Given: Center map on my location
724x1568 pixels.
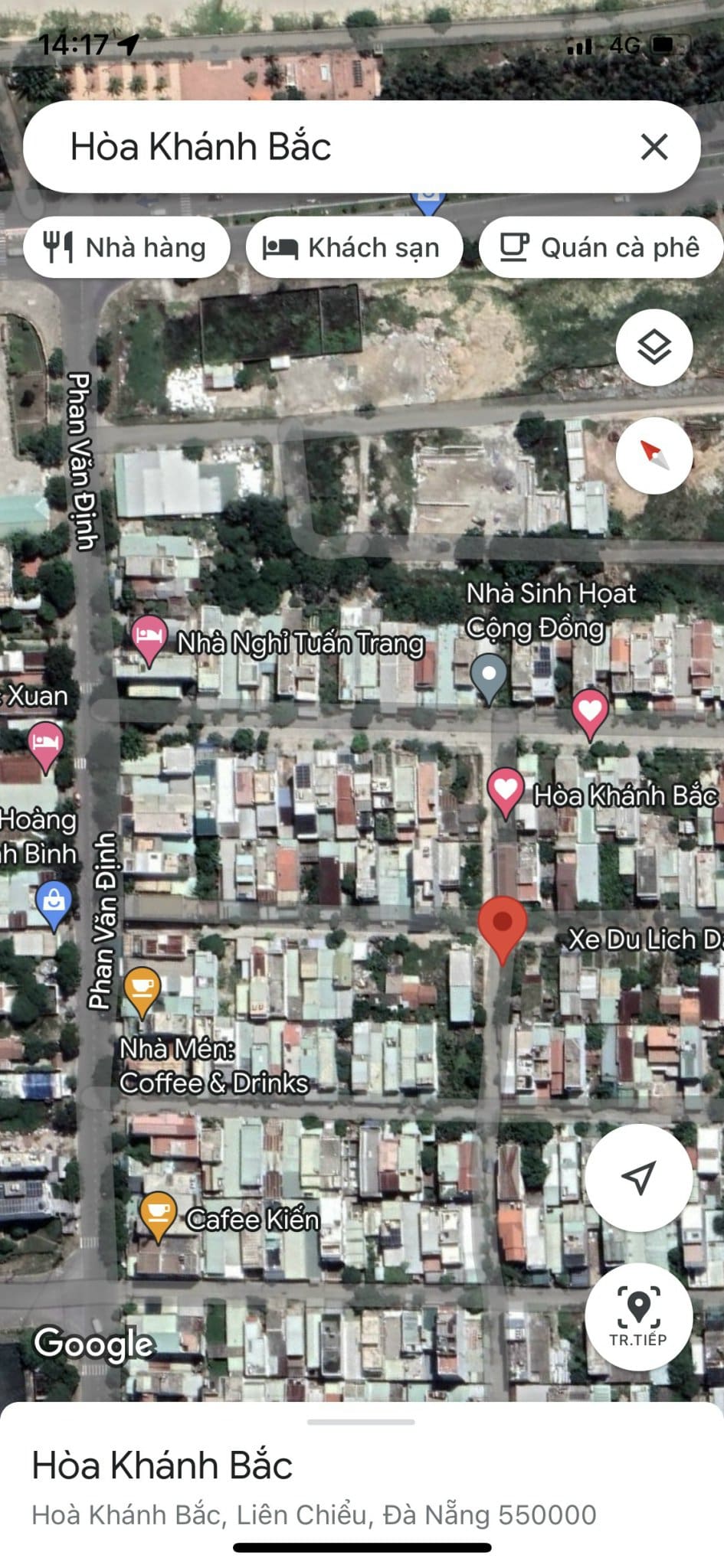Looking at the screenshot, I should [x=638, y=1178].
